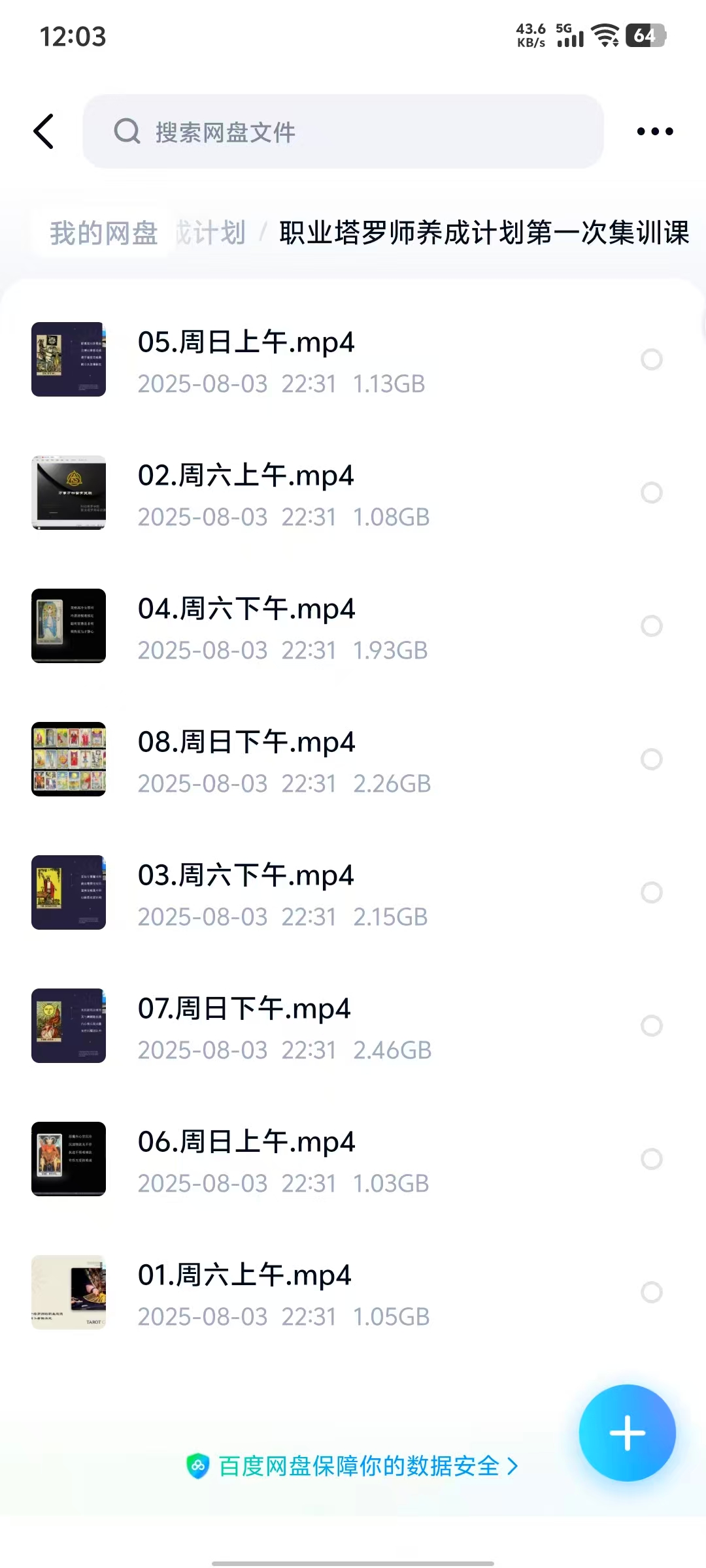Open the video 06.周日上午.mp4
The image size is (706, 1568).
(x=246, y=1143)
